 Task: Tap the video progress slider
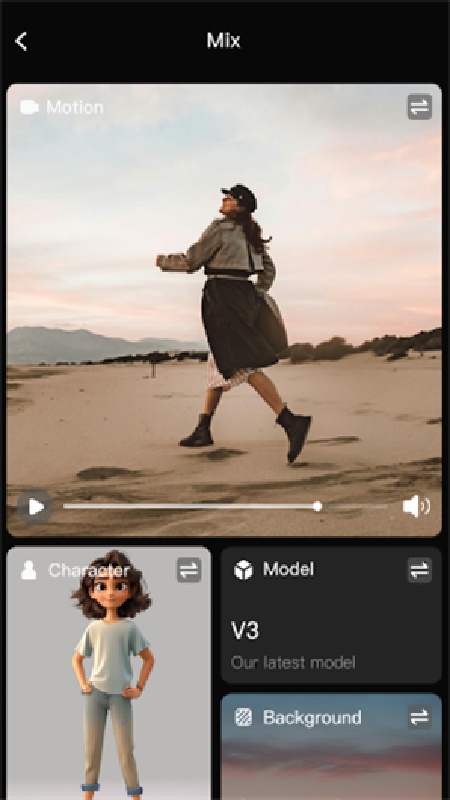pos(225,507)
